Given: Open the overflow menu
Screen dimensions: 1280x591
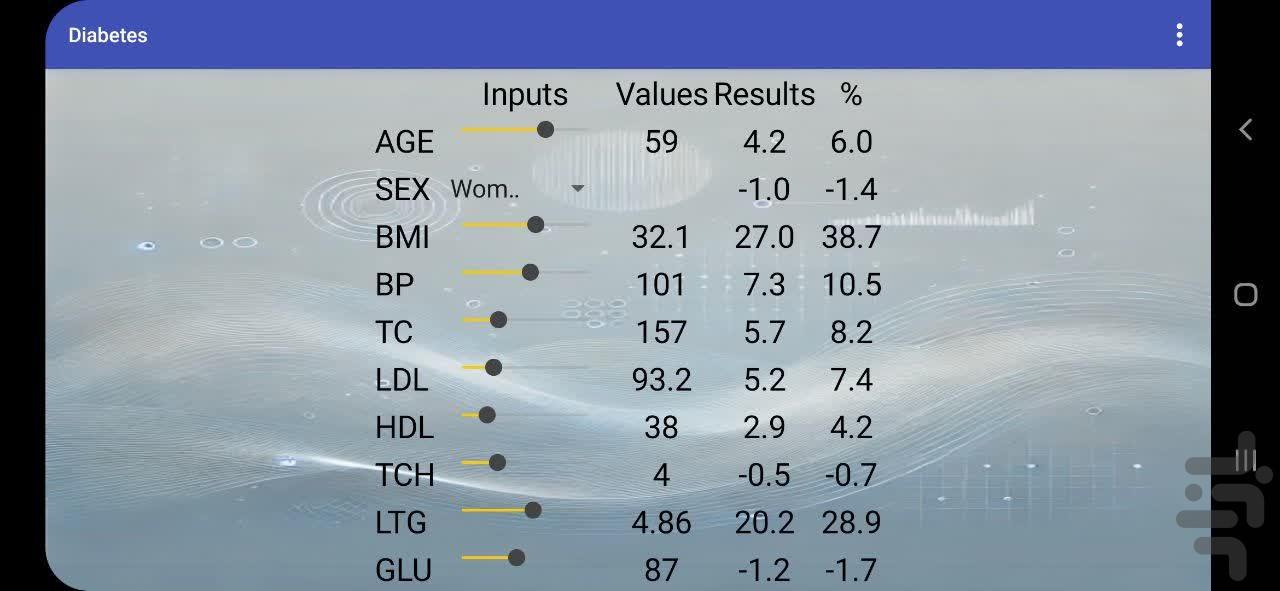Looking at the screenshot, I should coord(1180,35).
